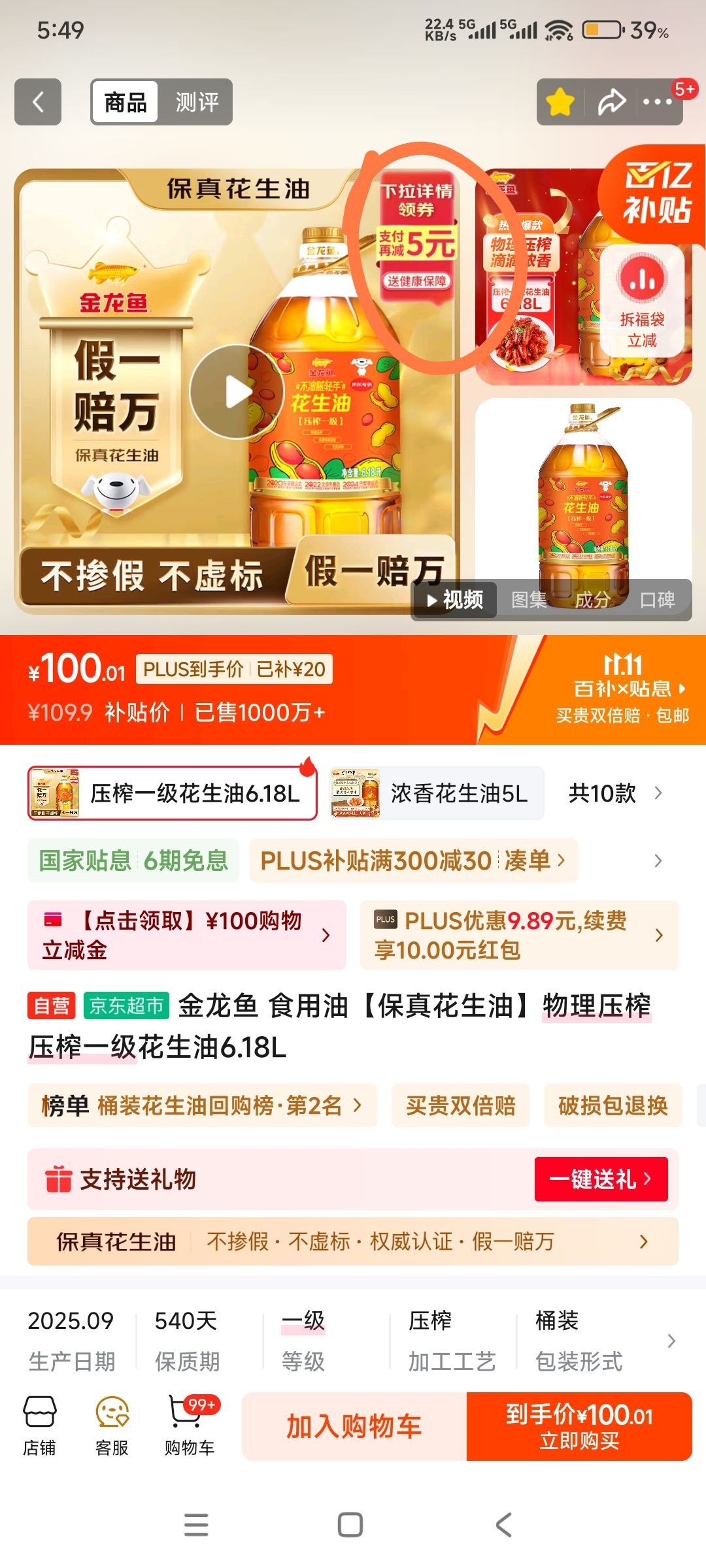Tap the 一键送礼 button
Viewport: 706px width, 1568px height.
click(x=601, y=1179)
